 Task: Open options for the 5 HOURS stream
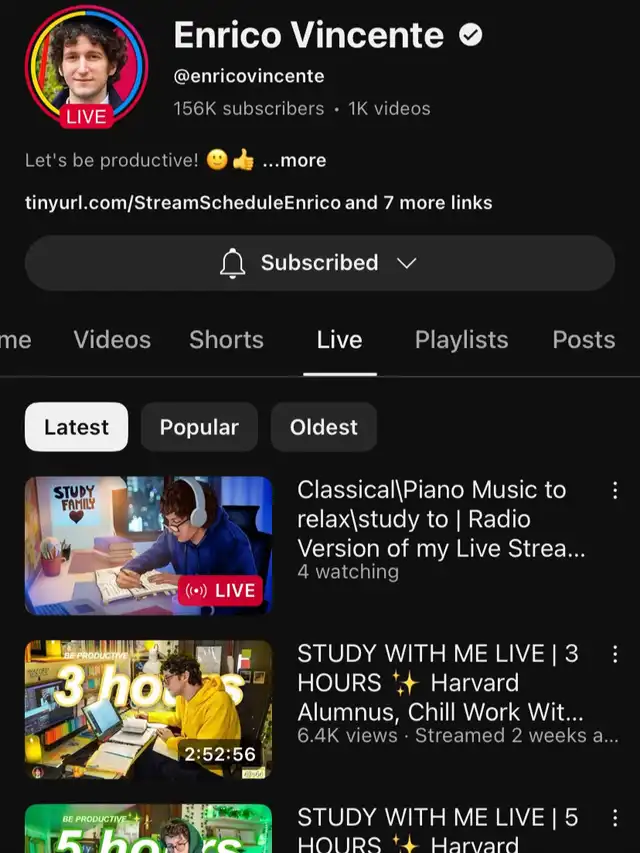pyautogui.click(x=614, y=818)
